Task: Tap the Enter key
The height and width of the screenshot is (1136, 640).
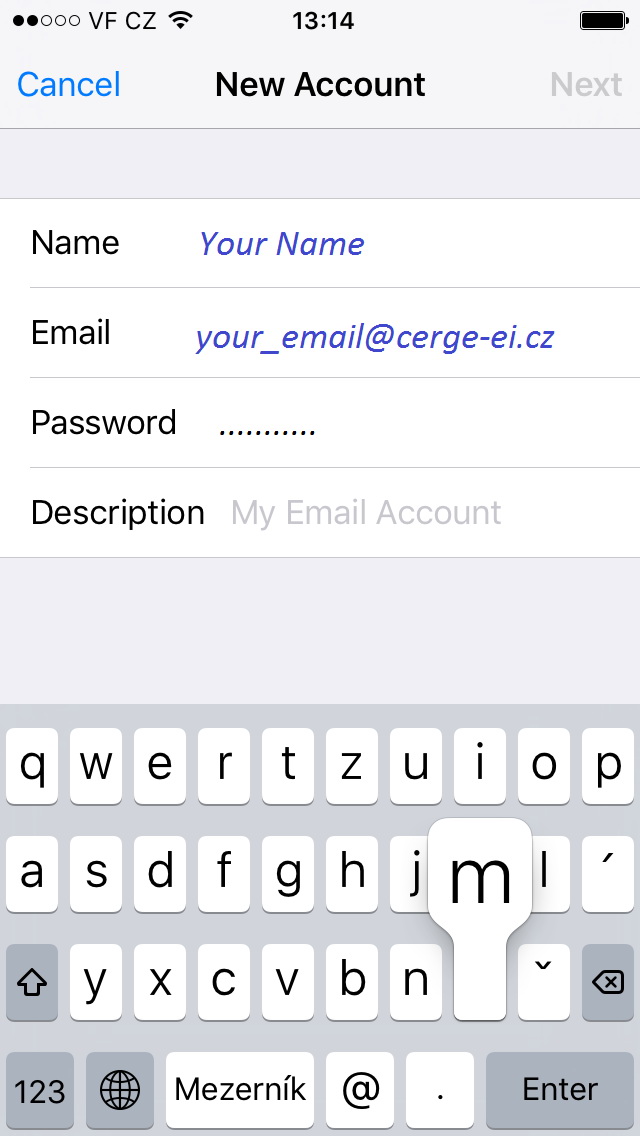Action: coord(560,1090)
